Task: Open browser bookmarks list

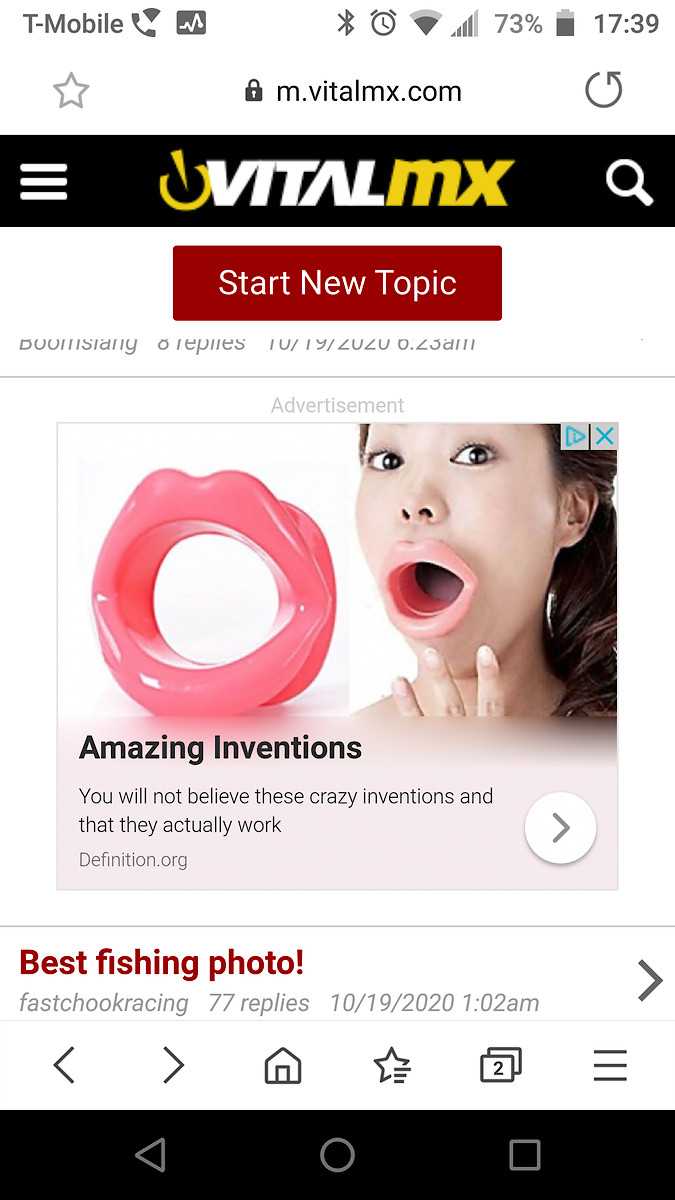Action: [x=392, y=1066]
